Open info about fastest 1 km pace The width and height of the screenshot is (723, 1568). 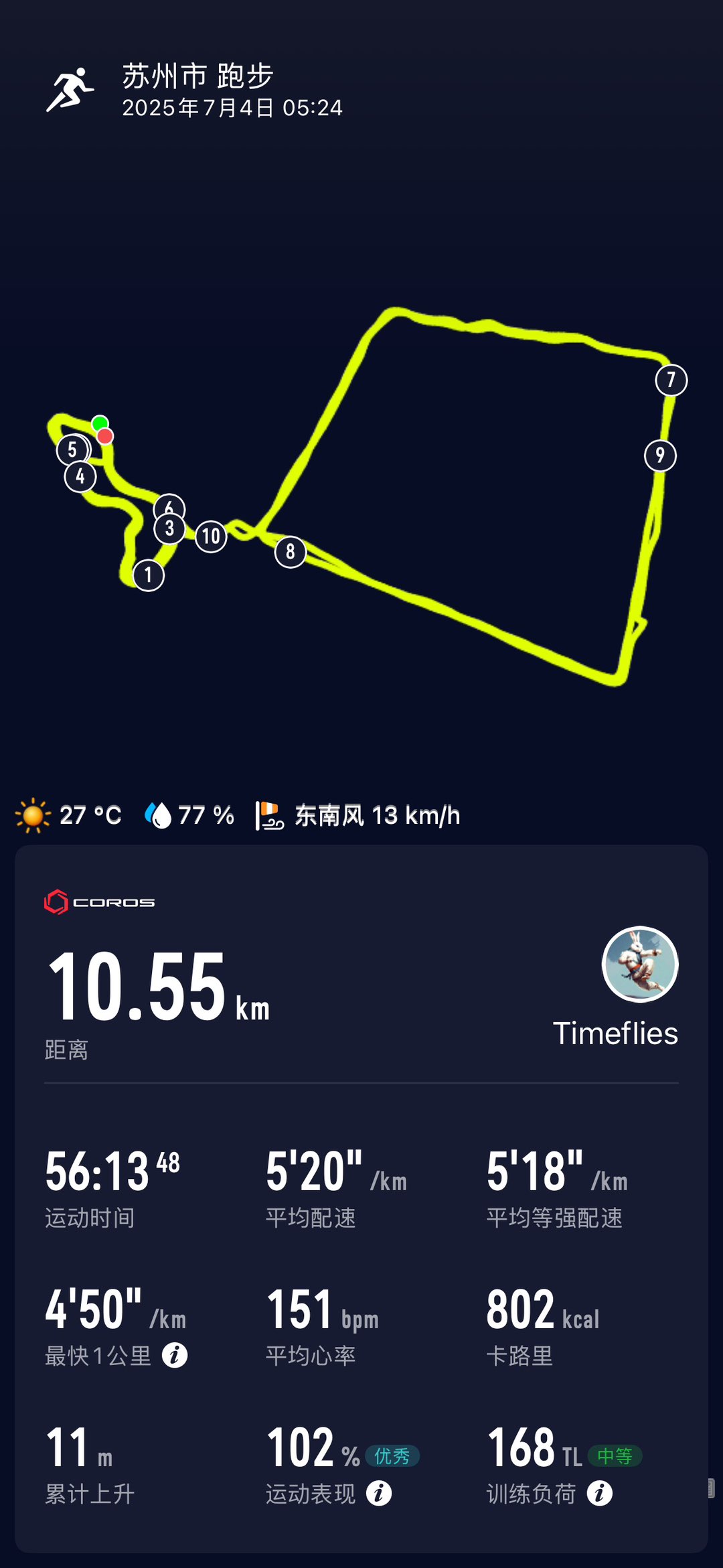(x=175, y=1355)
